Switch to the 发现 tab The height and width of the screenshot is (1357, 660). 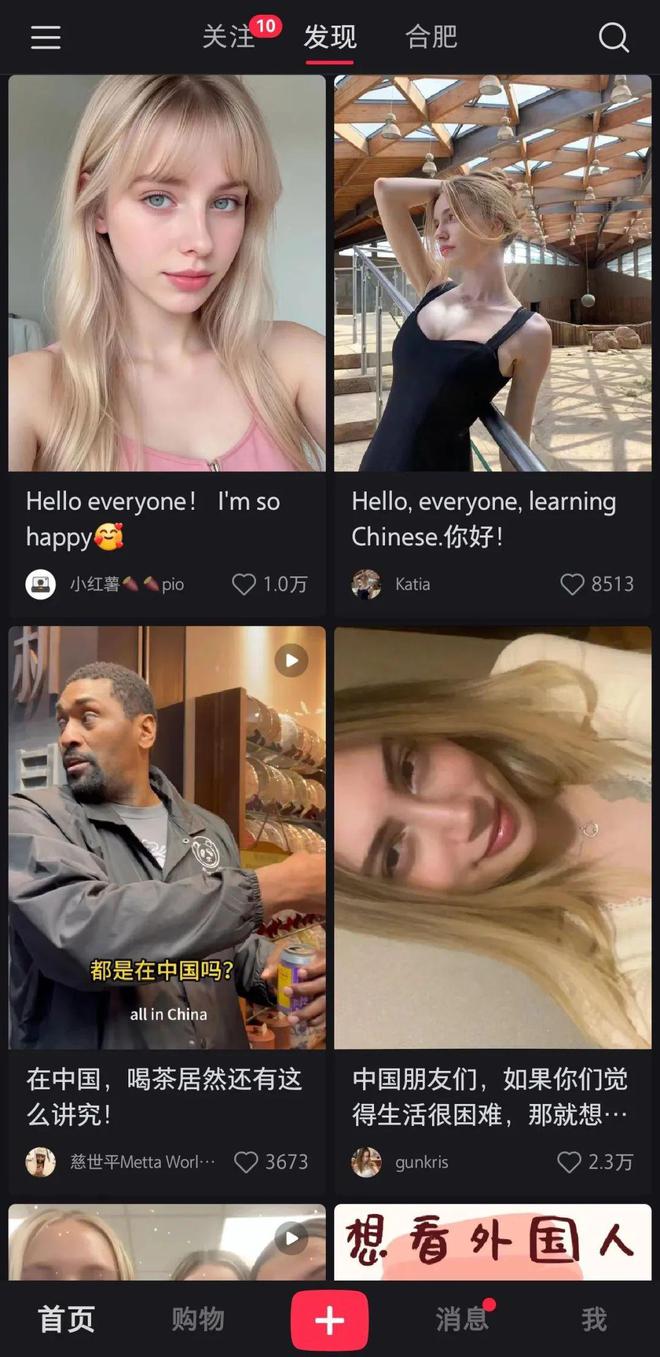click(330, 38)
